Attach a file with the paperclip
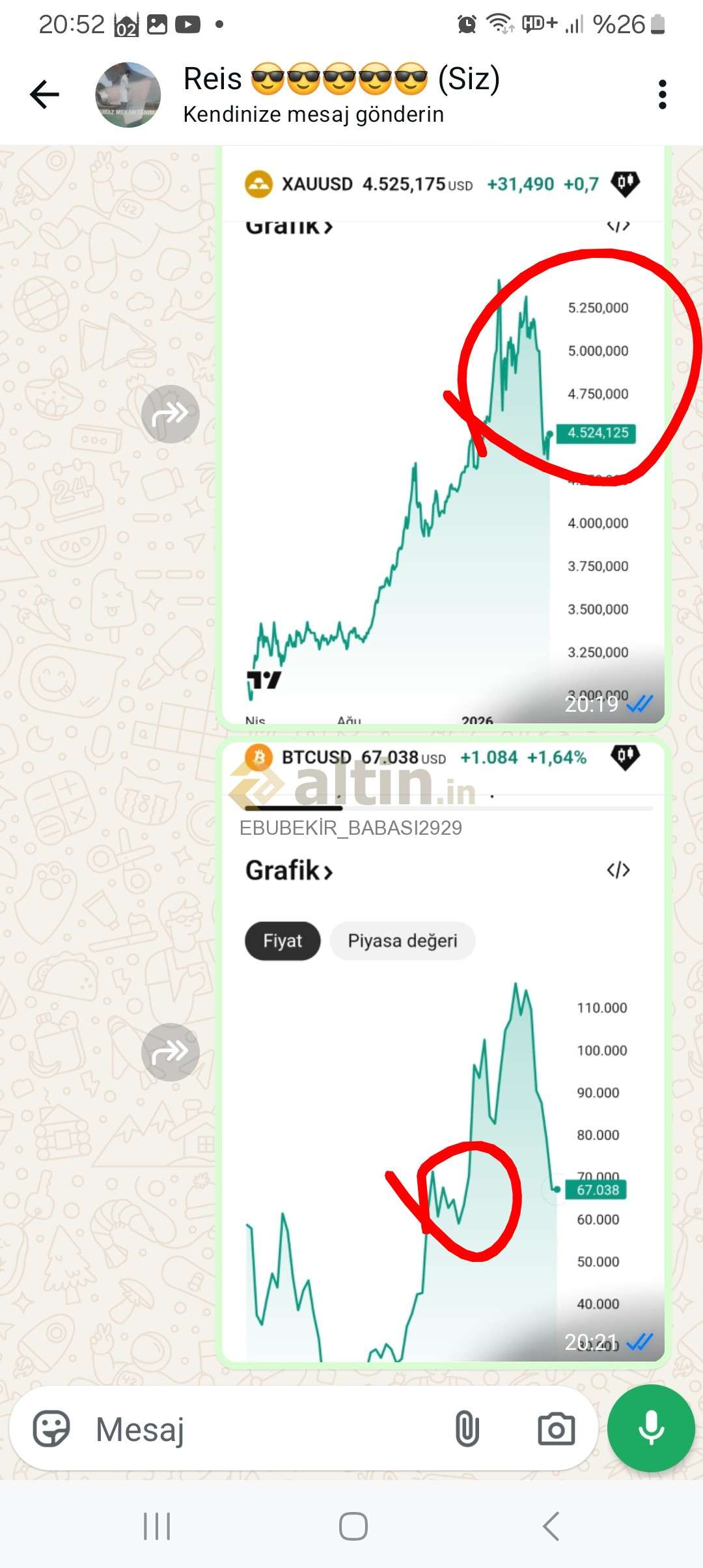This screenshot has height=1568, width=703. [x=467, y=1429]
